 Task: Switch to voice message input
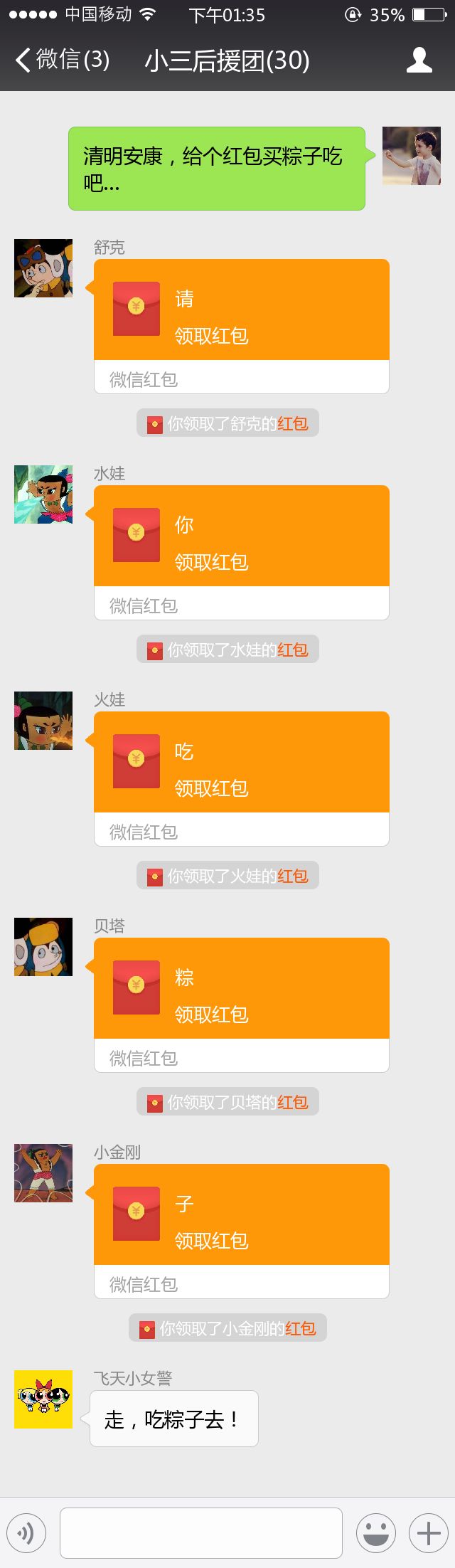point(26,1533)
